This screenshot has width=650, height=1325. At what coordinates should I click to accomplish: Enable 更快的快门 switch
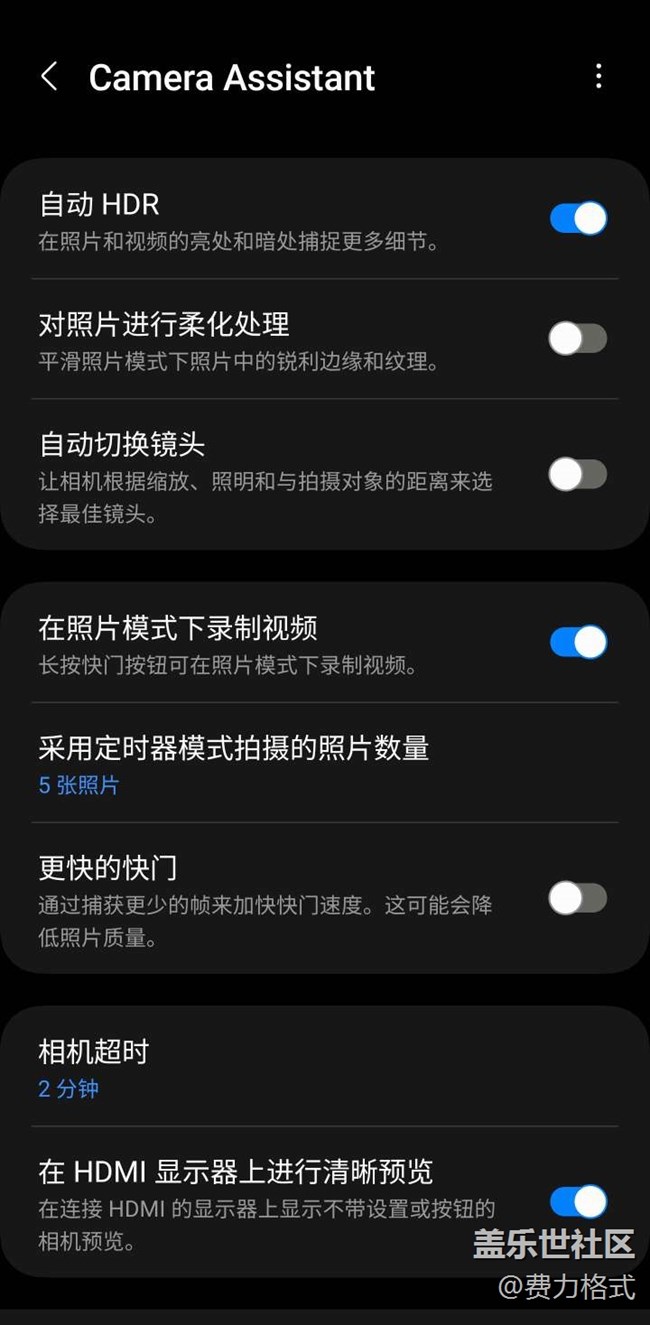(x=578, y=898)
